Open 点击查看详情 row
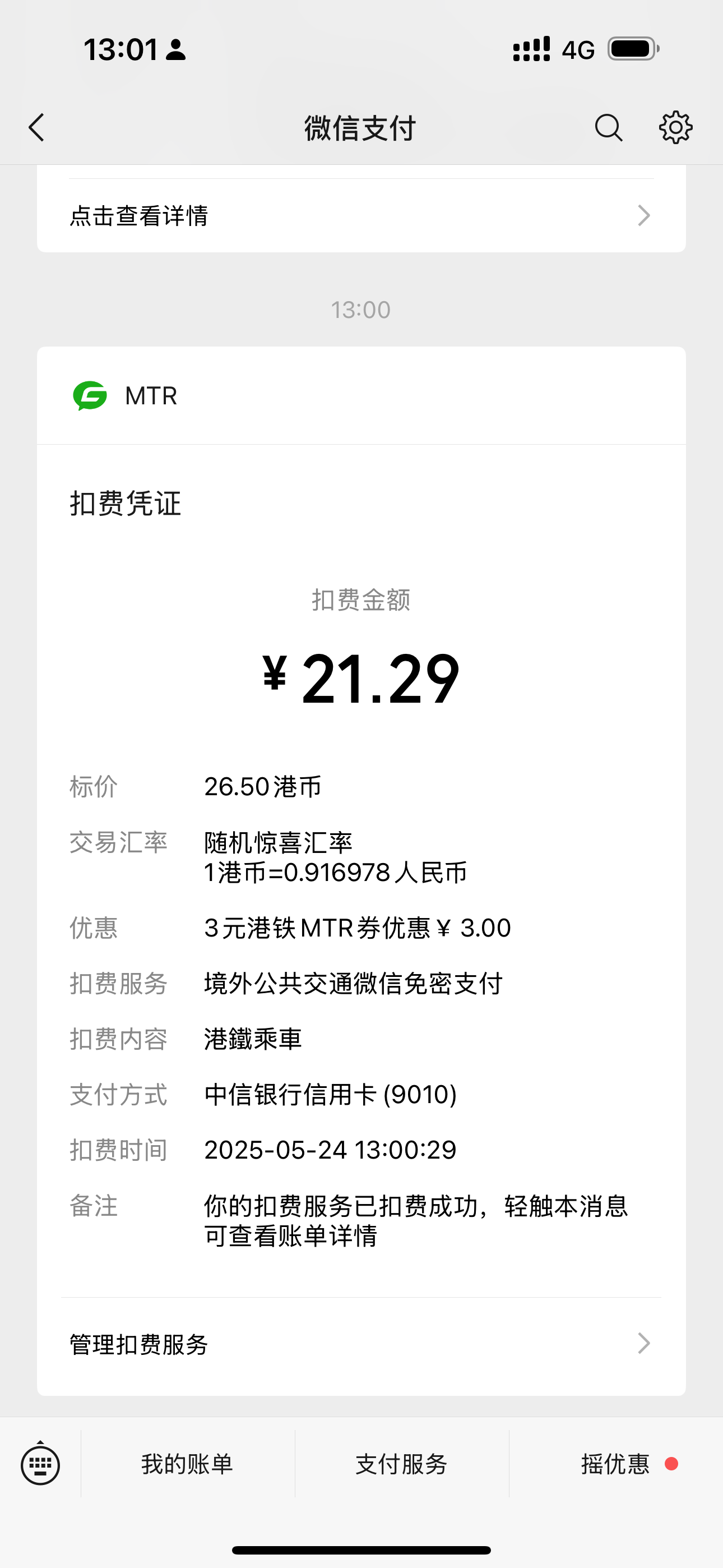The image size is (723, 1568). click(361, 216)
